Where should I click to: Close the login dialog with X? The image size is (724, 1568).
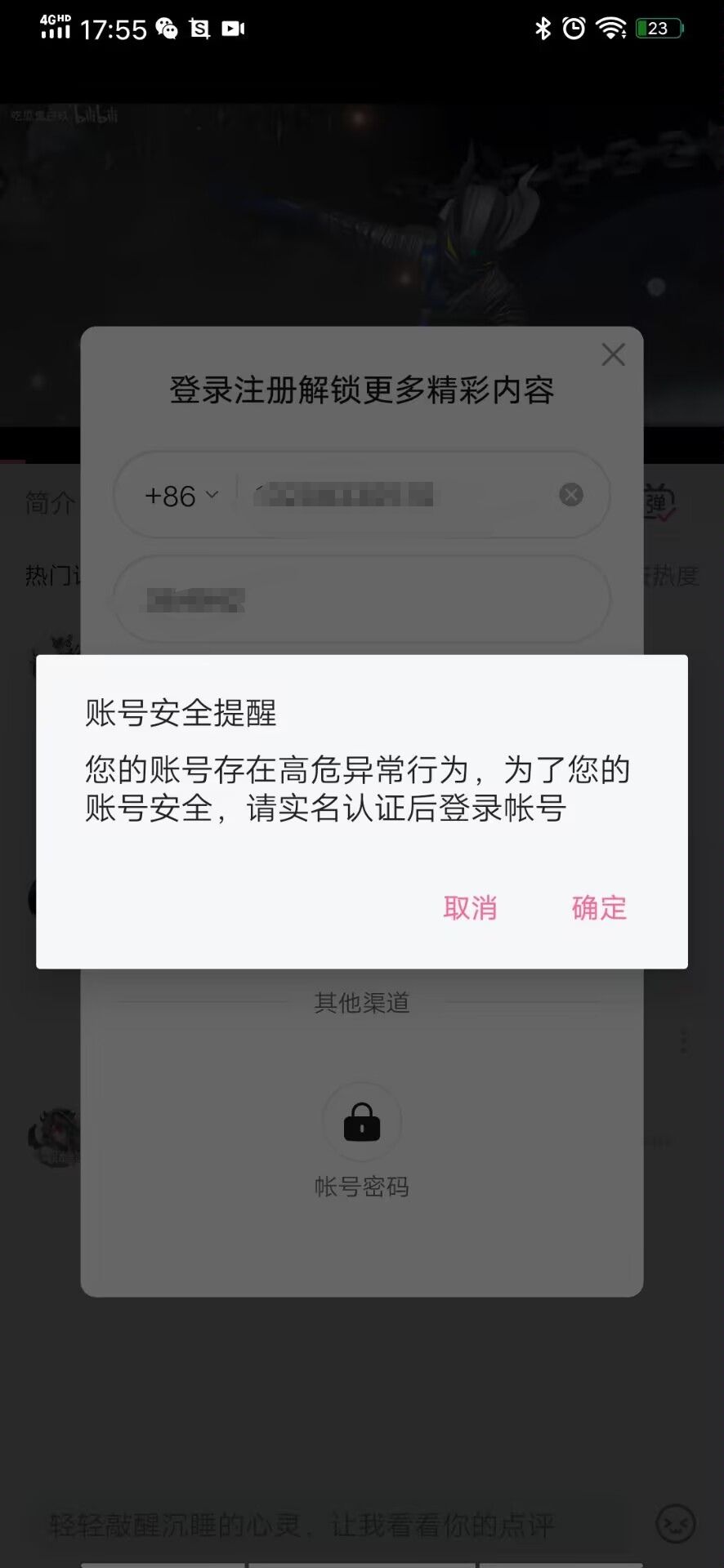(613, 354)
